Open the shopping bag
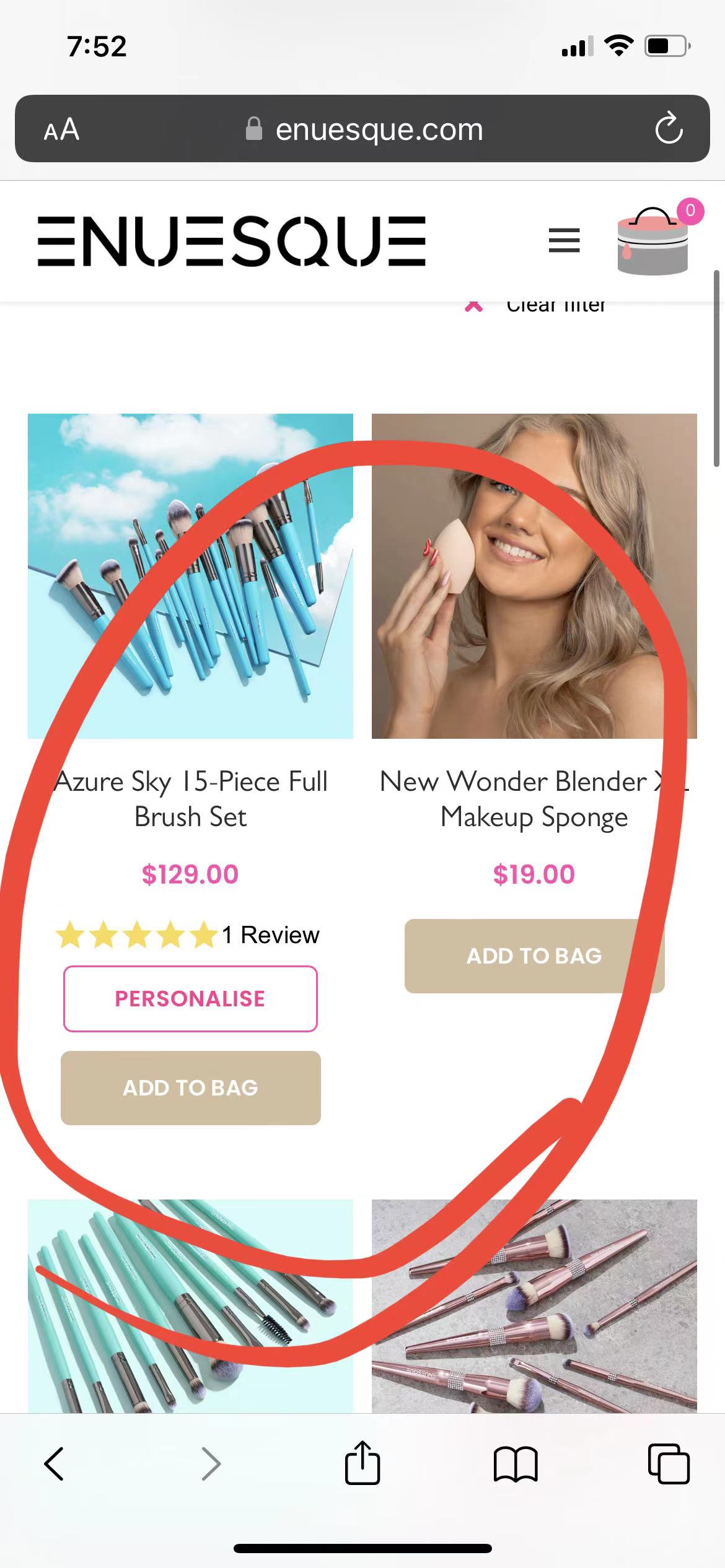Screen dimensions: 725x1568 point(653,242)
